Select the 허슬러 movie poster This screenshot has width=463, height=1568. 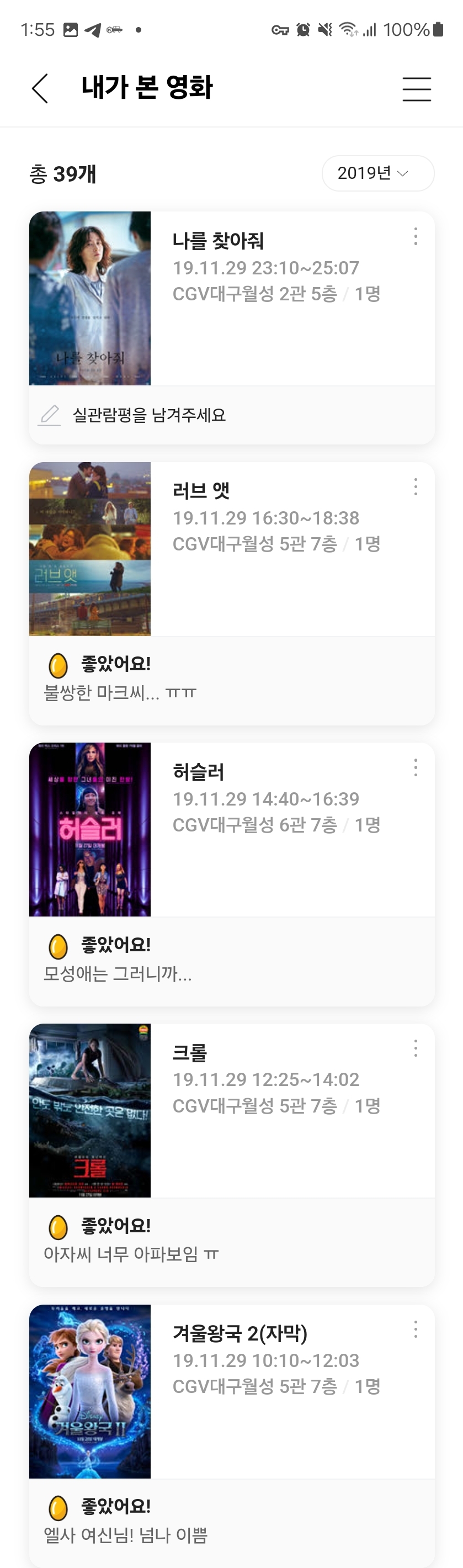pyautogui.click(x=90, y=830)
